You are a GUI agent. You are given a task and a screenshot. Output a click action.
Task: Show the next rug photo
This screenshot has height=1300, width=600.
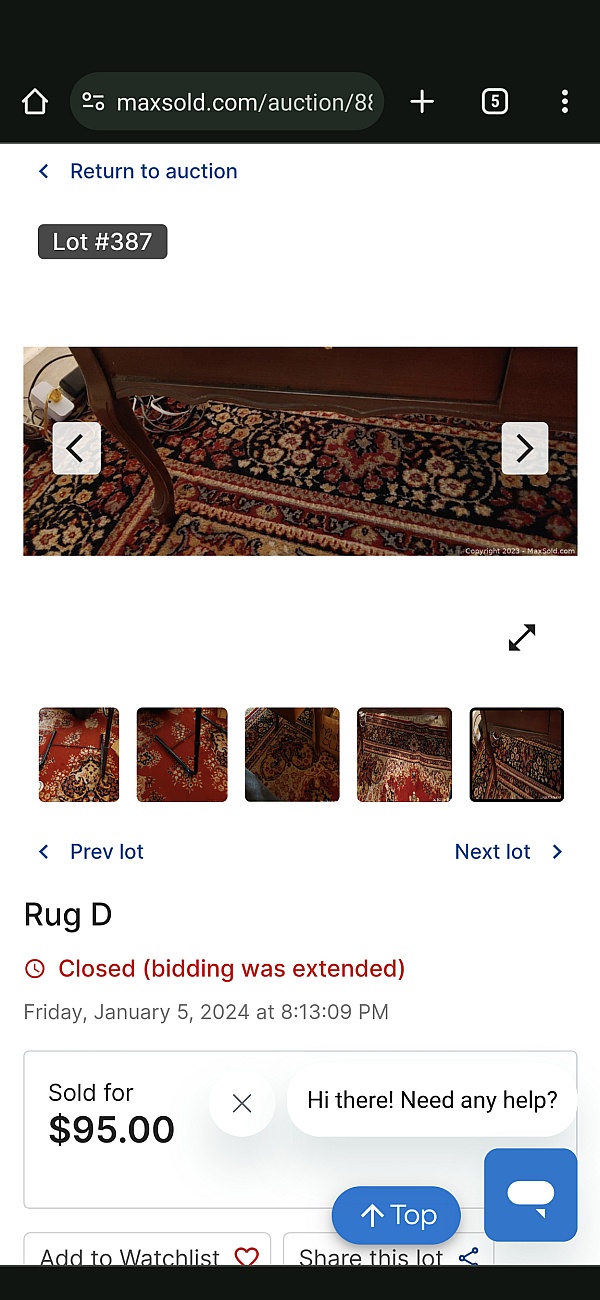coord(524,448)
